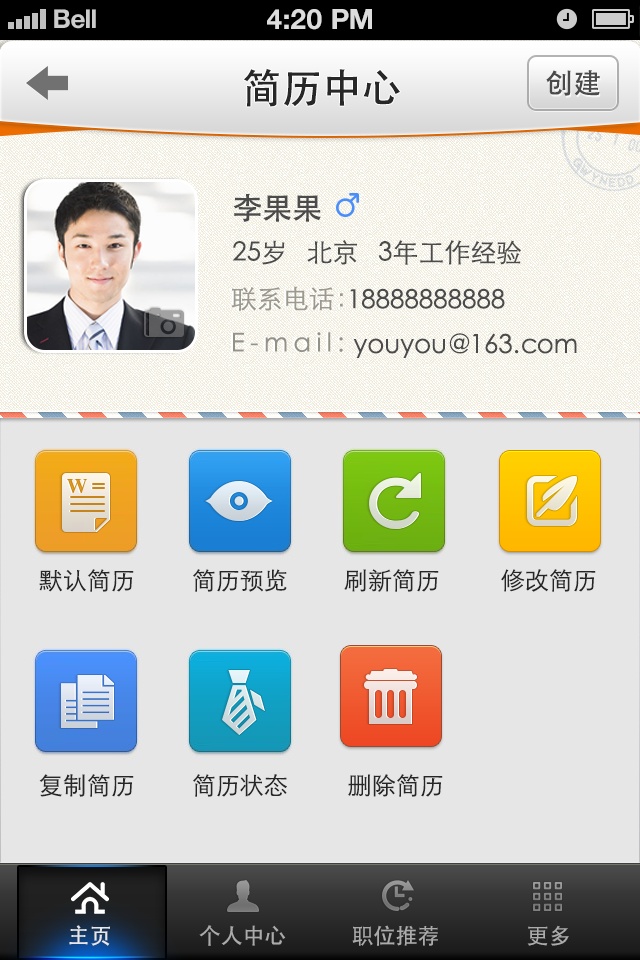Open the 更多 tab
Screen dimensions: 640x960
(548, 913)
